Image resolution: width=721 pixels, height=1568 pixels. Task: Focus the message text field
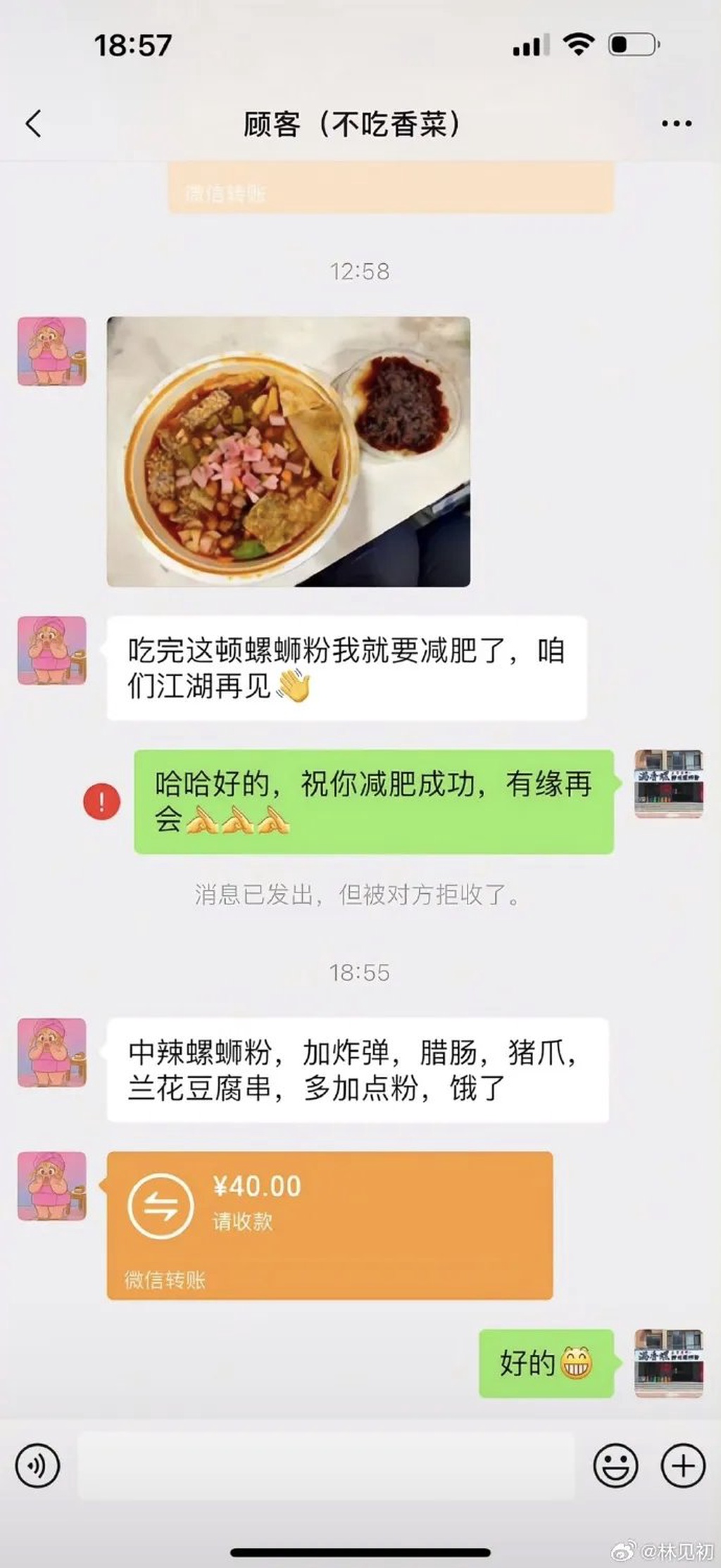326,1465
